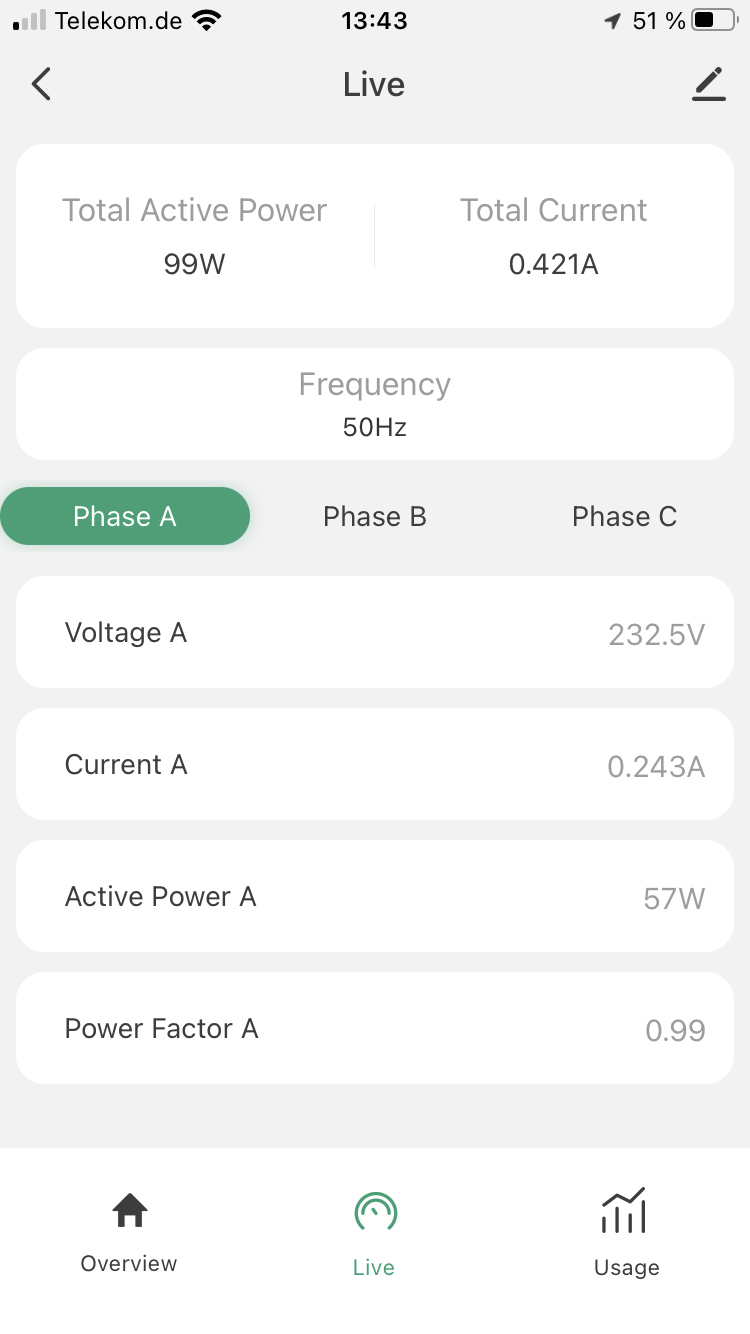The width and height of the screenshot is (750, 1334).
Task: Open the edit pencil icon
Action: [x=708, y=85]
